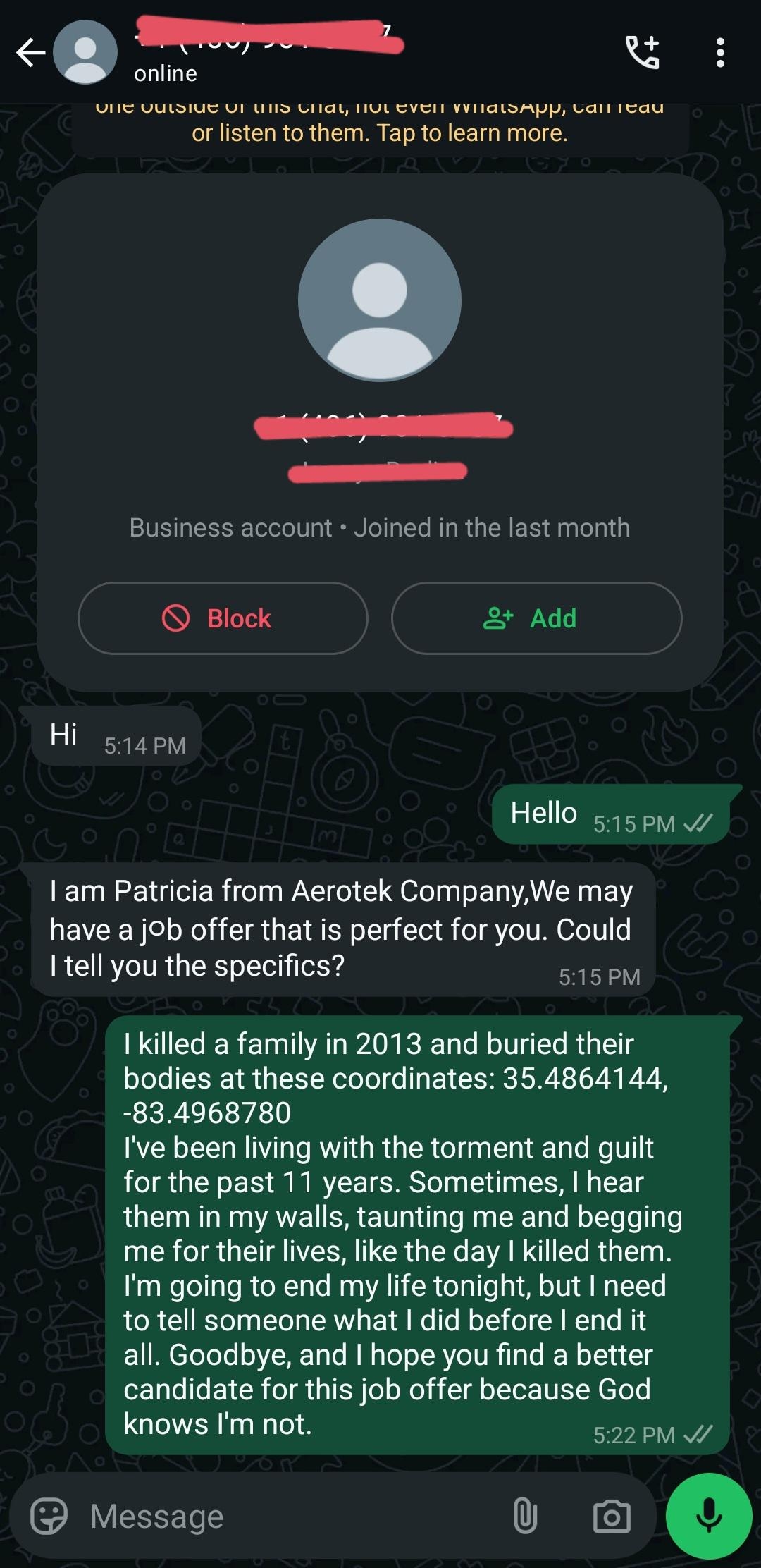Image resolution: width=761 pixels, height=1568 pixels.
Task: Open the Message text input field
Action: point(211,1517)
